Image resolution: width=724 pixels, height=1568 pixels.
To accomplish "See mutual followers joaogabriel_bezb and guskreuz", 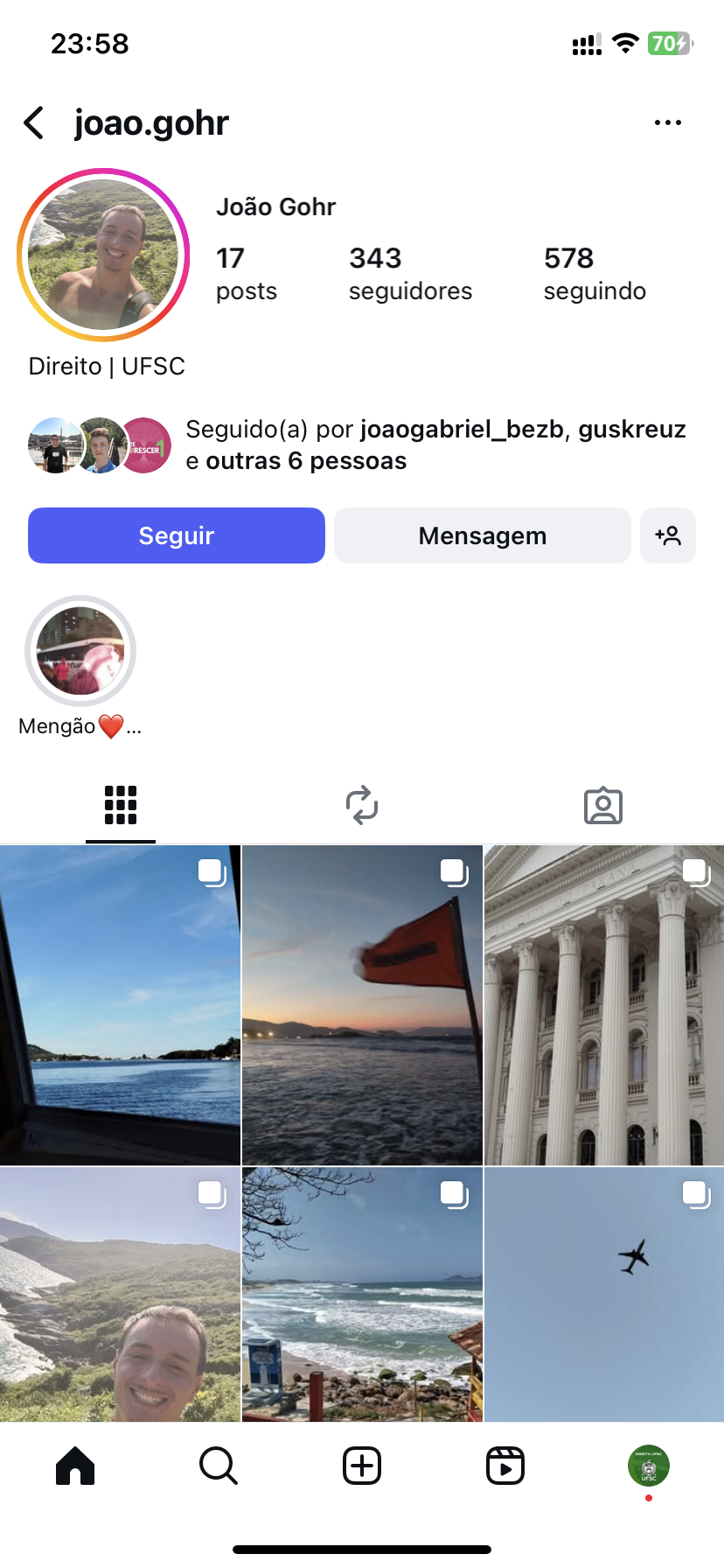I will [435, 444].
